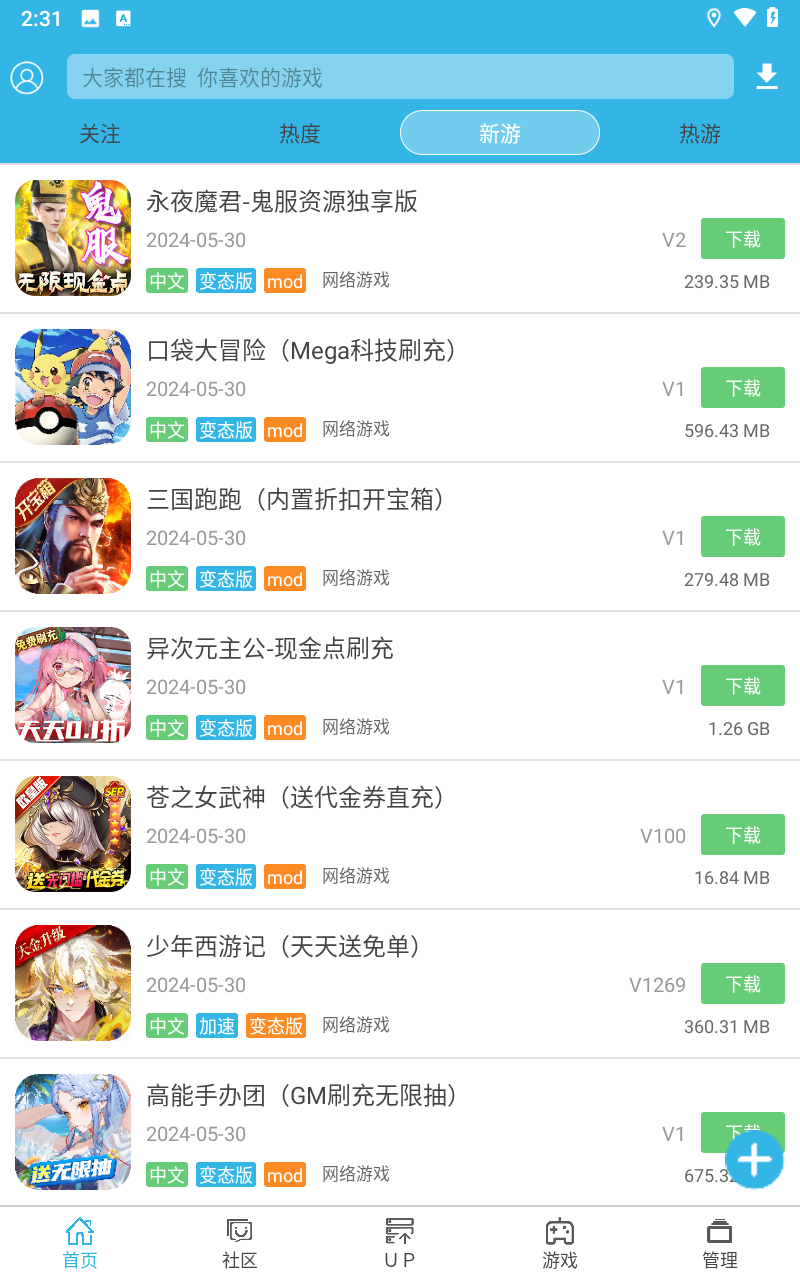Switch to the 热度 tab
This screenshot has height=1280, width=800.
pos(300,134)
